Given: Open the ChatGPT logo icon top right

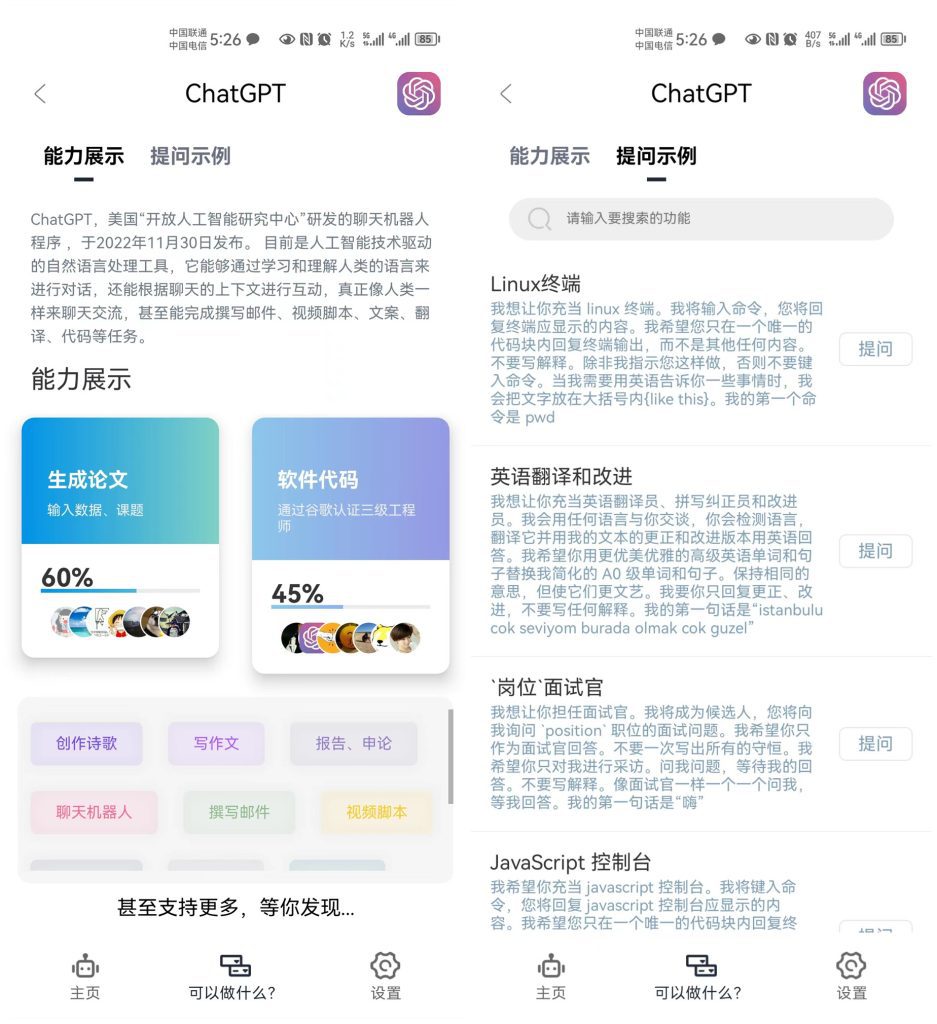Looking at the screenshot, I should 419,92.
